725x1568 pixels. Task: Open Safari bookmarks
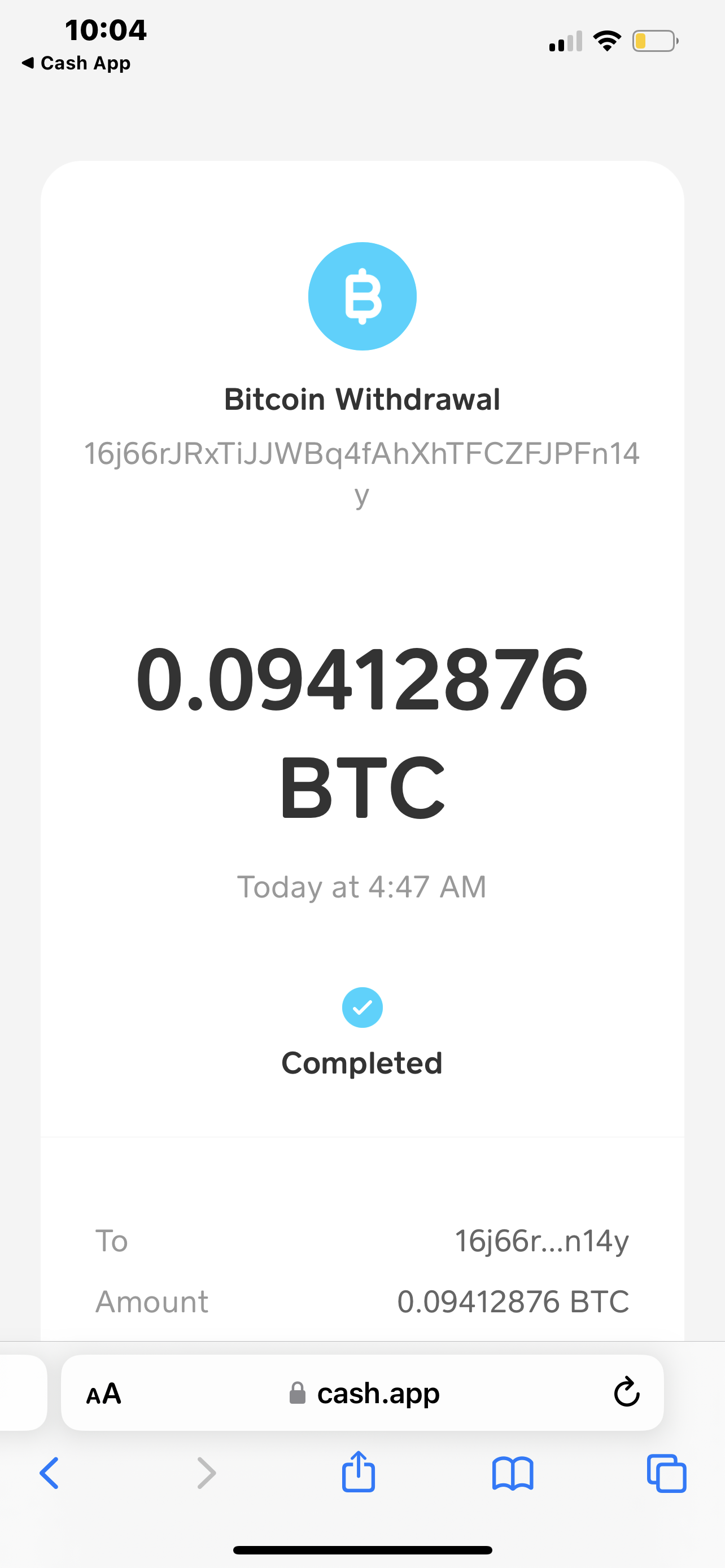tap(513, 1474)
